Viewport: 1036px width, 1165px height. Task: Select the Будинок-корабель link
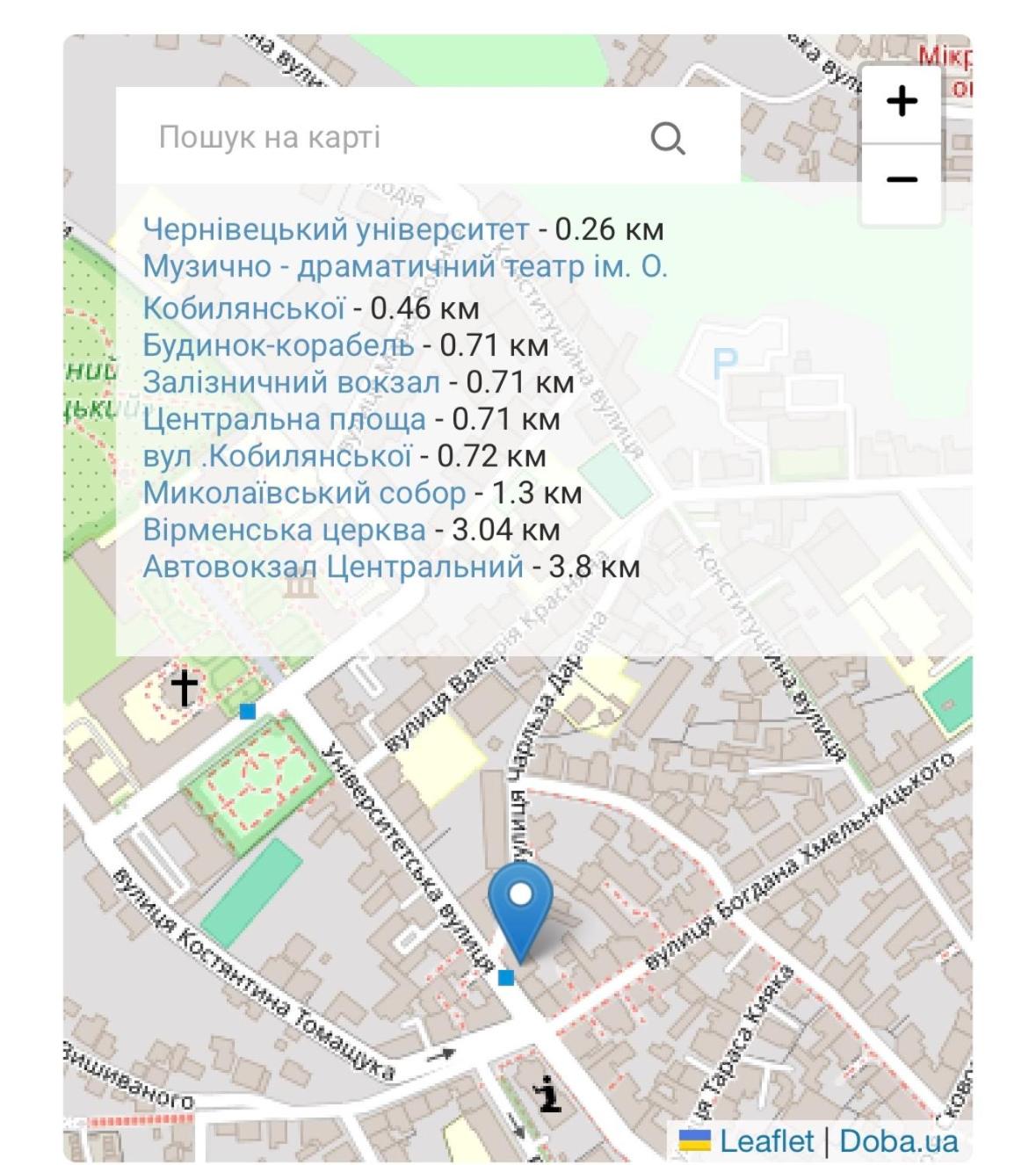278,345
